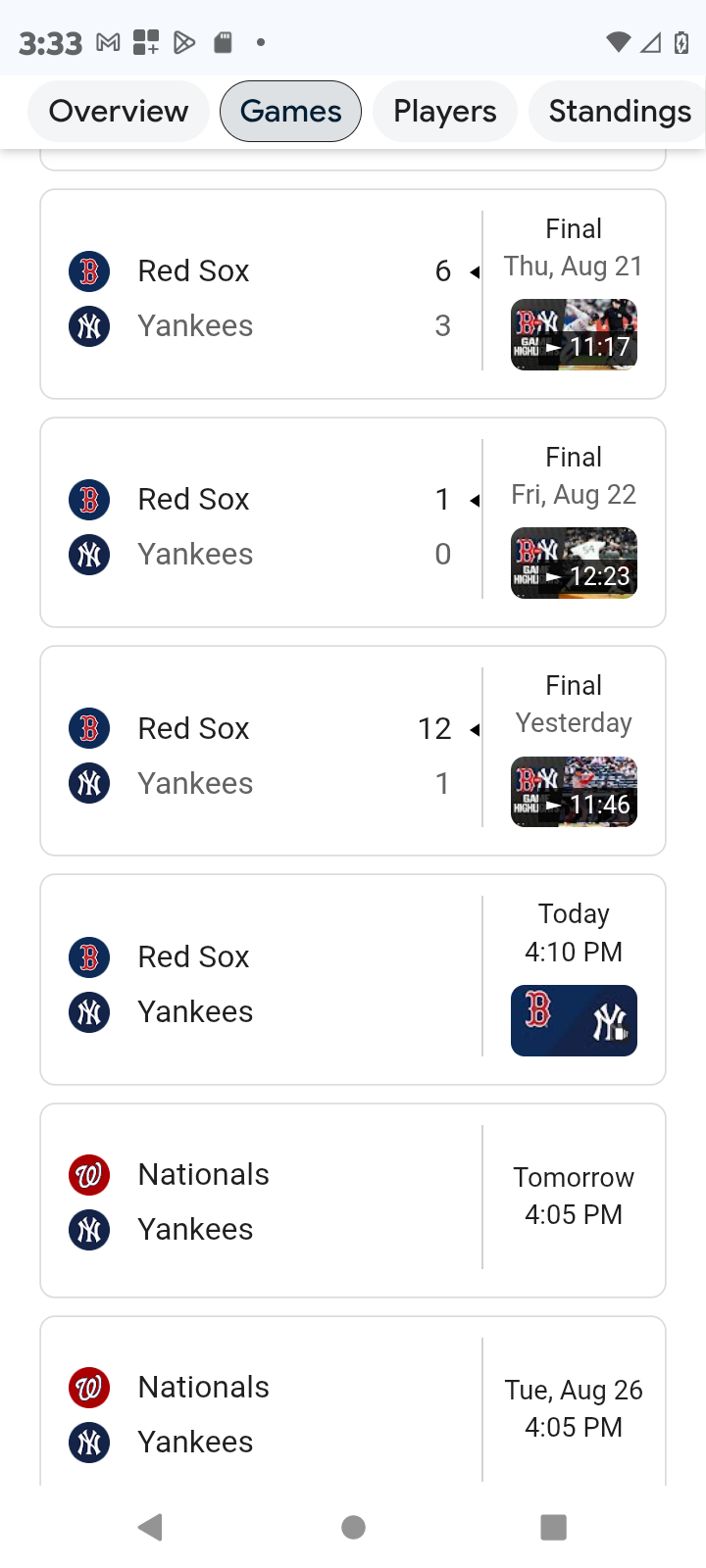The image size is (706, 1568).
Task: Select the Overview tab
Action: [x=118, y=111]
